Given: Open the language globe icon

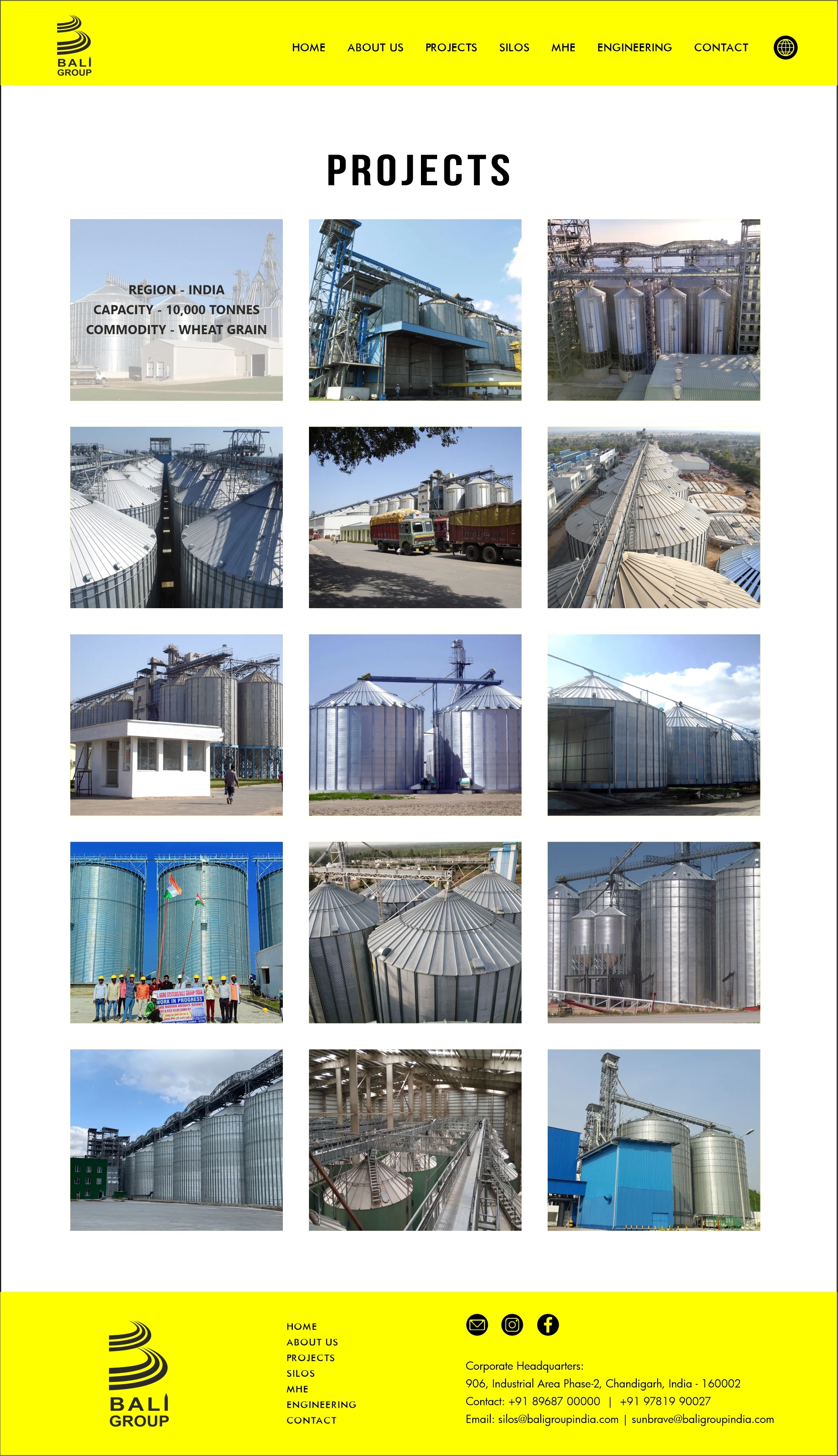Looking at the screenshot, I should tap(785, 47).
